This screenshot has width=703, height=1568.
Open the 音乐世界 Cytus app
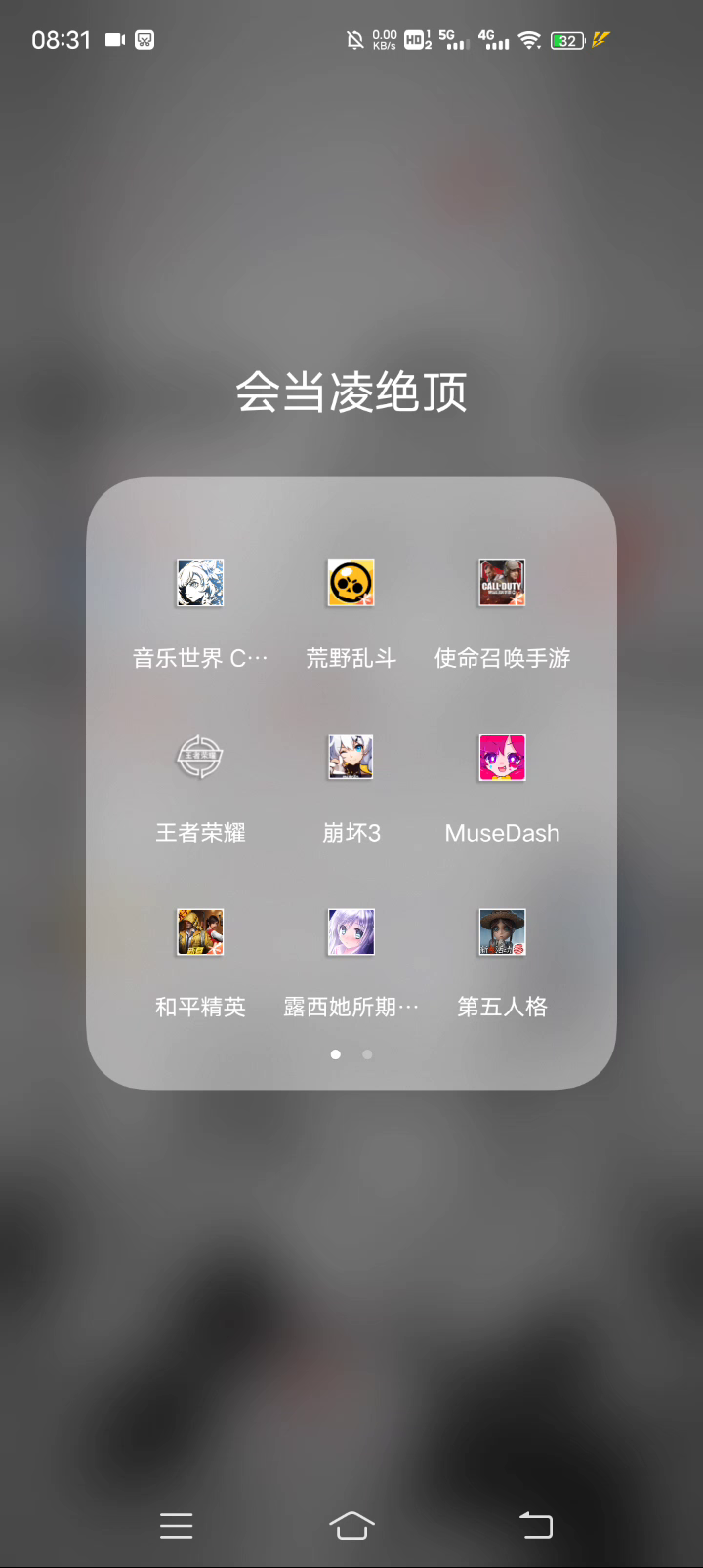(200, 584)
